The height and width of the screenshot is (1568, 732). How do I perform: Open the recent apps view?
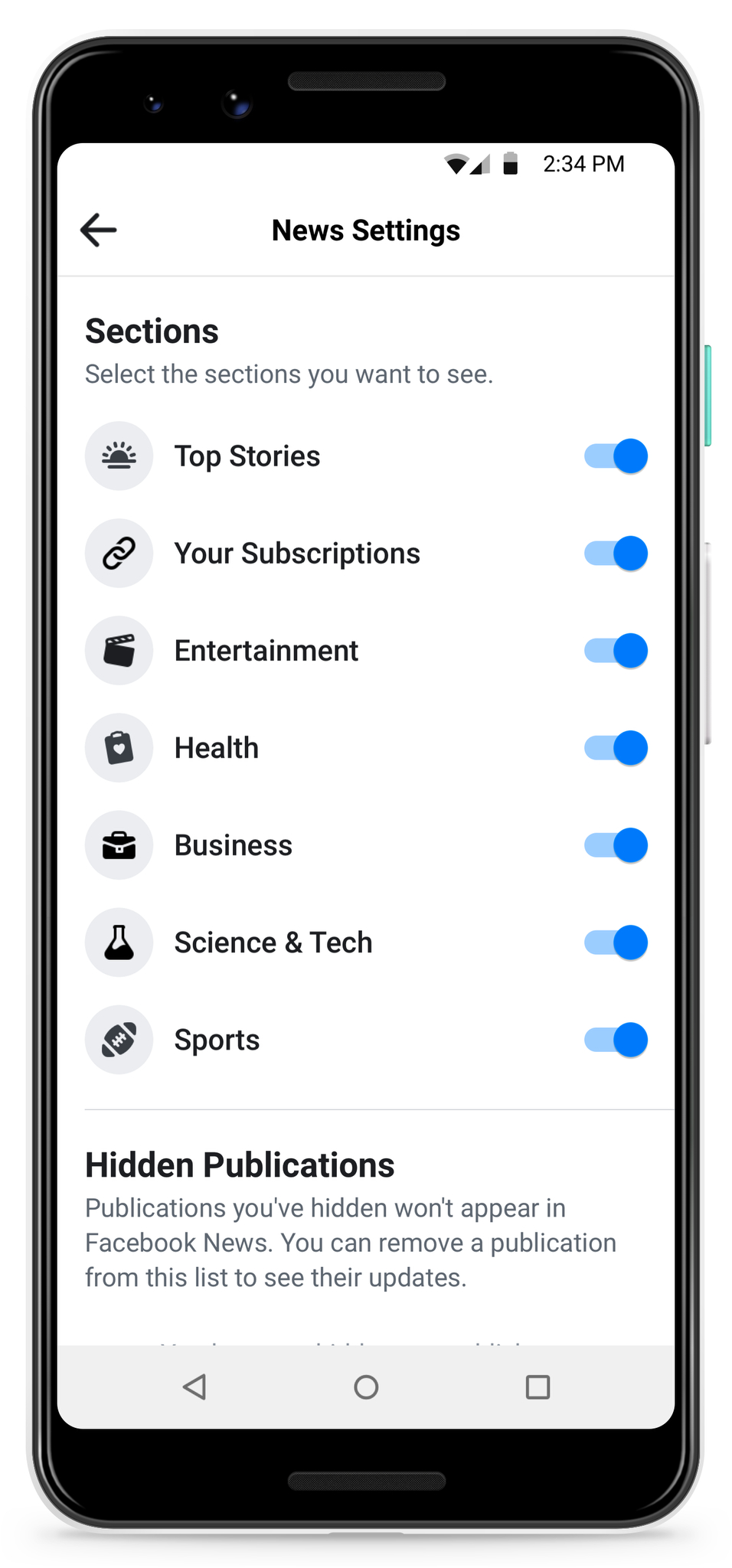(x=538, y=1387)
